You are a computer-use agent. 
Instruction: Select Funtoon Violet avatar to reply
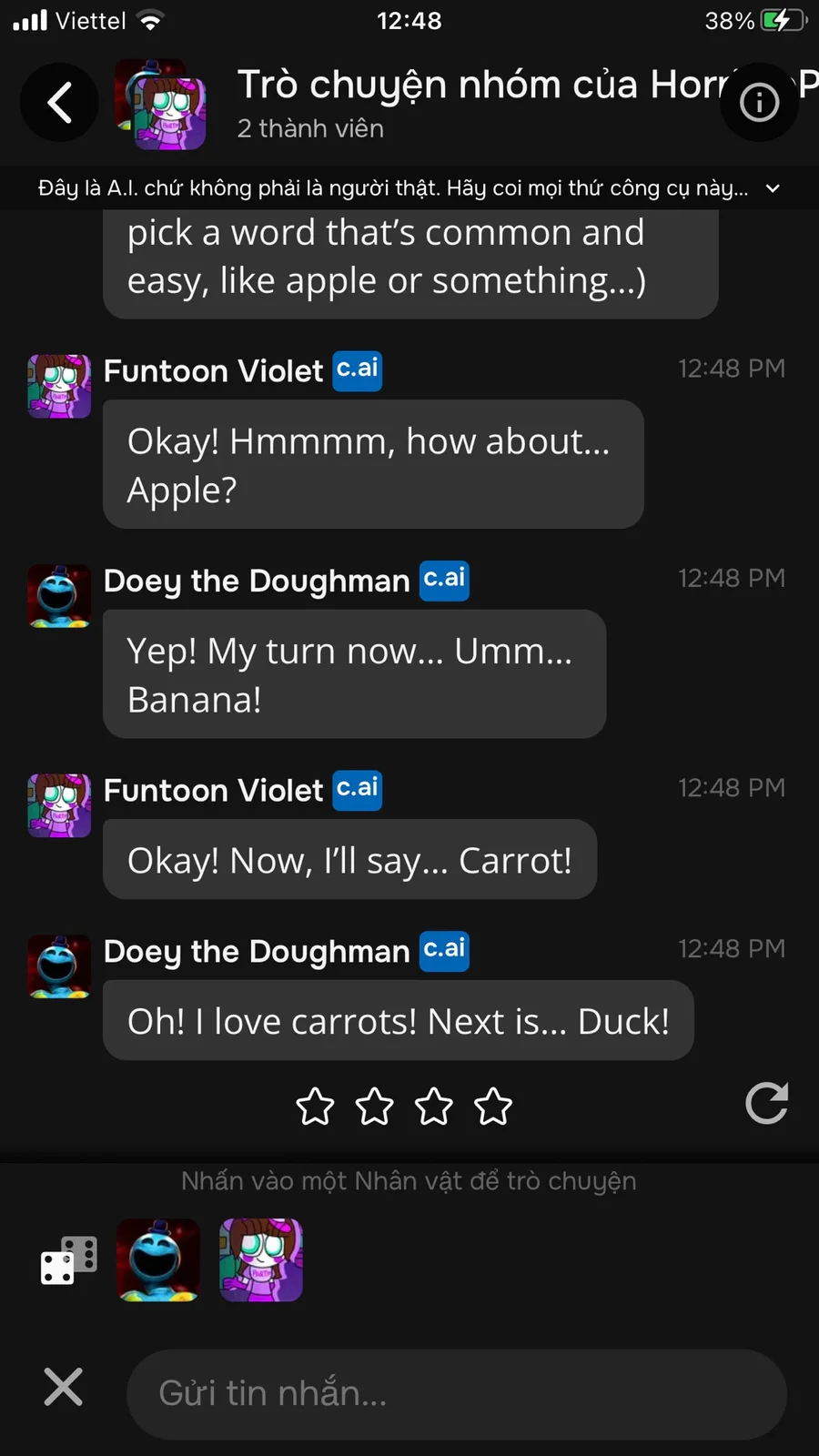click(261, 1260)
